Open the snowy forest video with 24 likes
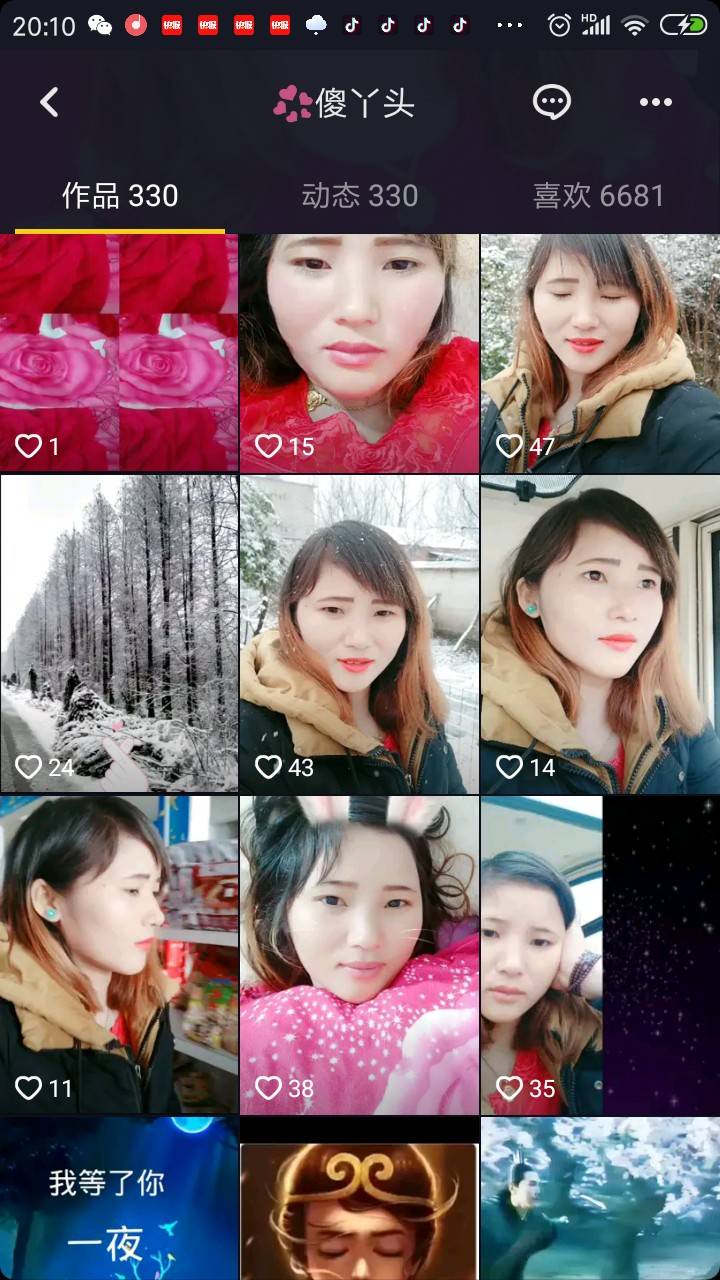 [x=119, y=633]
